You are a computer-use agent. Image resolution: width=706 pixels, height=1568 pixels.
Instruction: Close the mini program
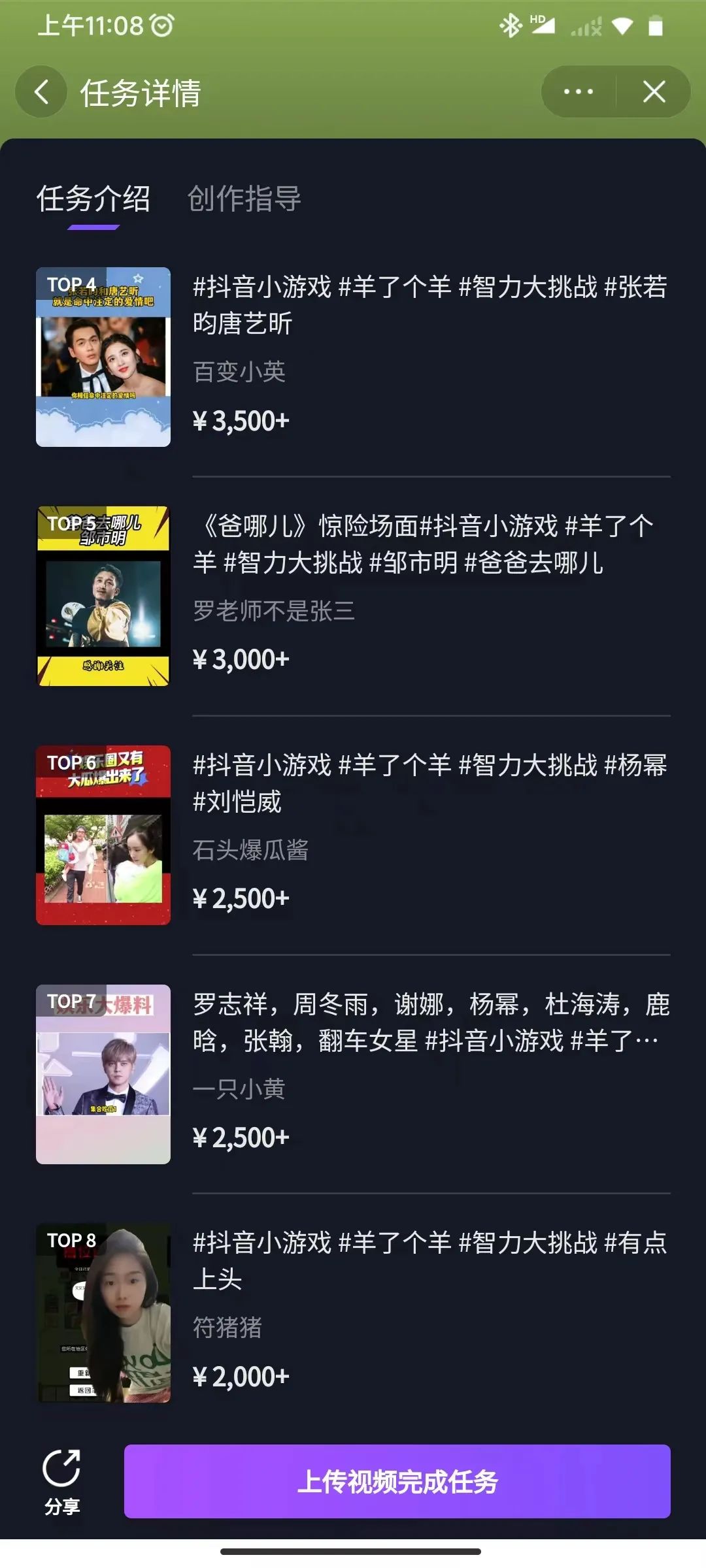pos(654,92)
